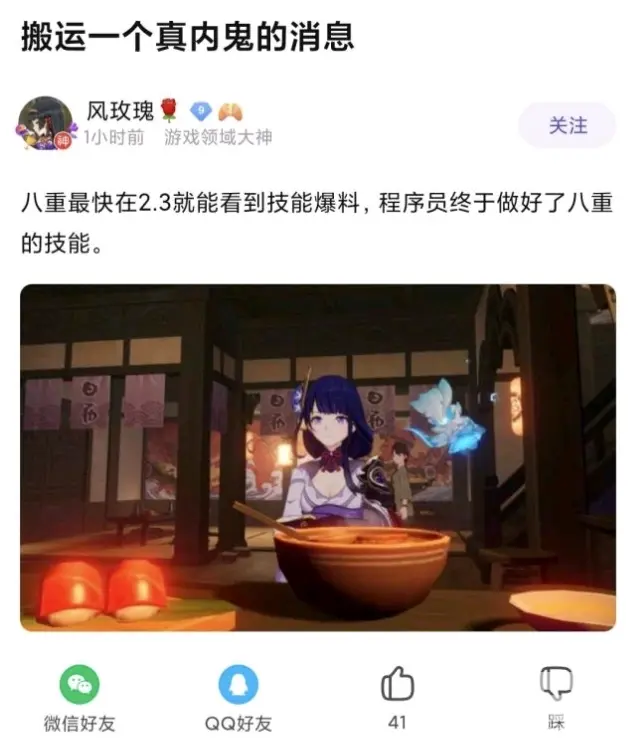The image size is (636, 752).
Task: Follow 风玫瑰 with the 关注 button
Action: tap(567, 125)
